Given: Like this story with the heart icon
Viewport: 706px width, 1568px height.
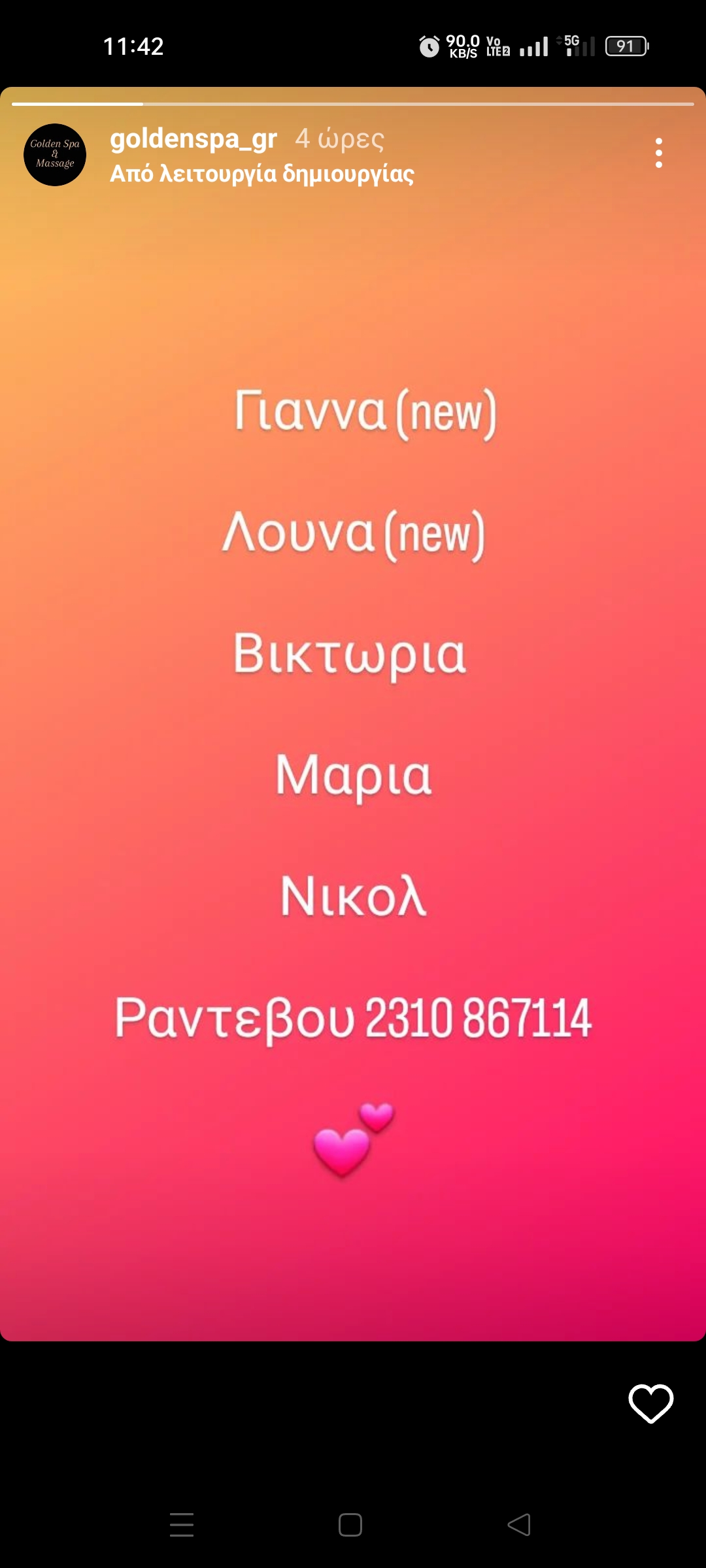Looking at the screenshot, I should pyautogui.click(x=650, y=1403).
